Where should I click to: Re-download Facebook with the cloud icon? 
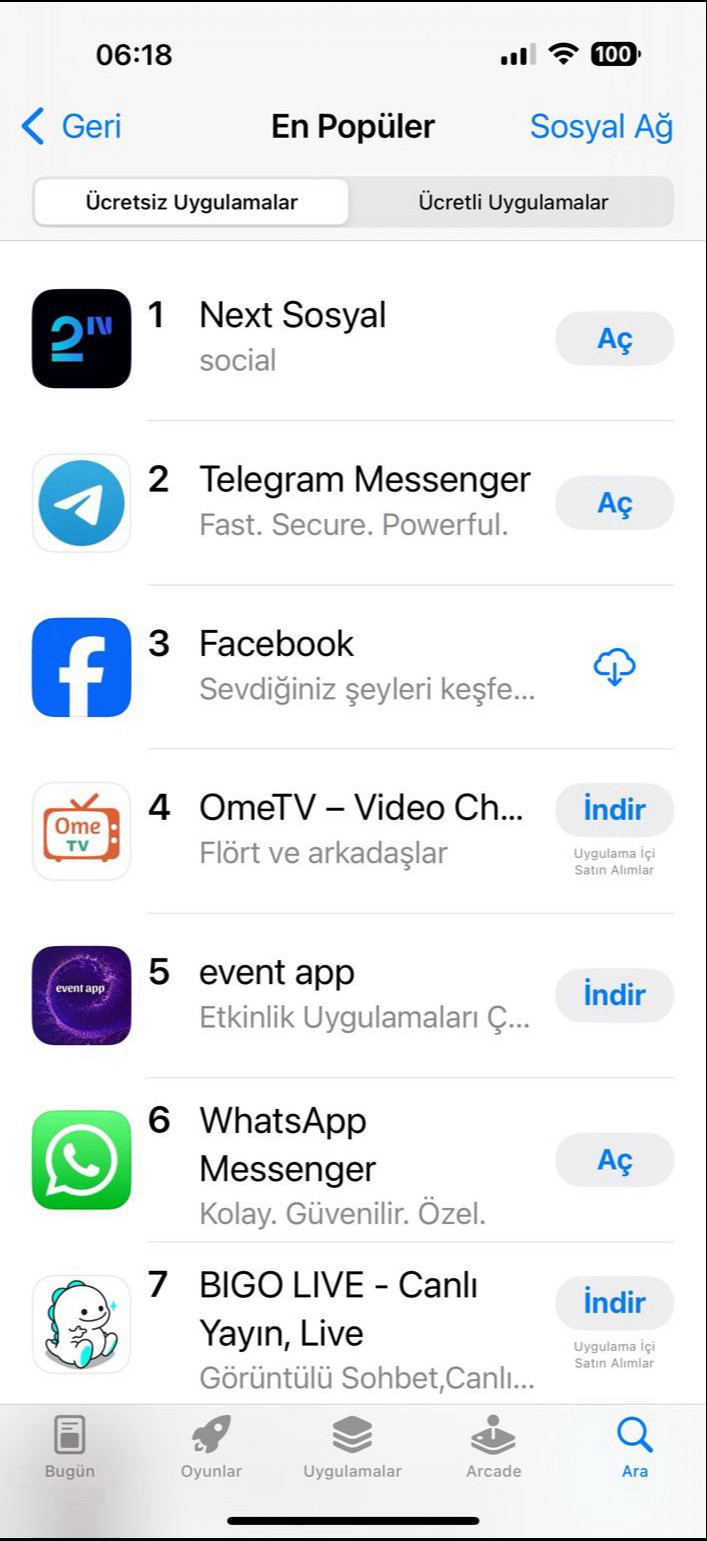[614, 667]
